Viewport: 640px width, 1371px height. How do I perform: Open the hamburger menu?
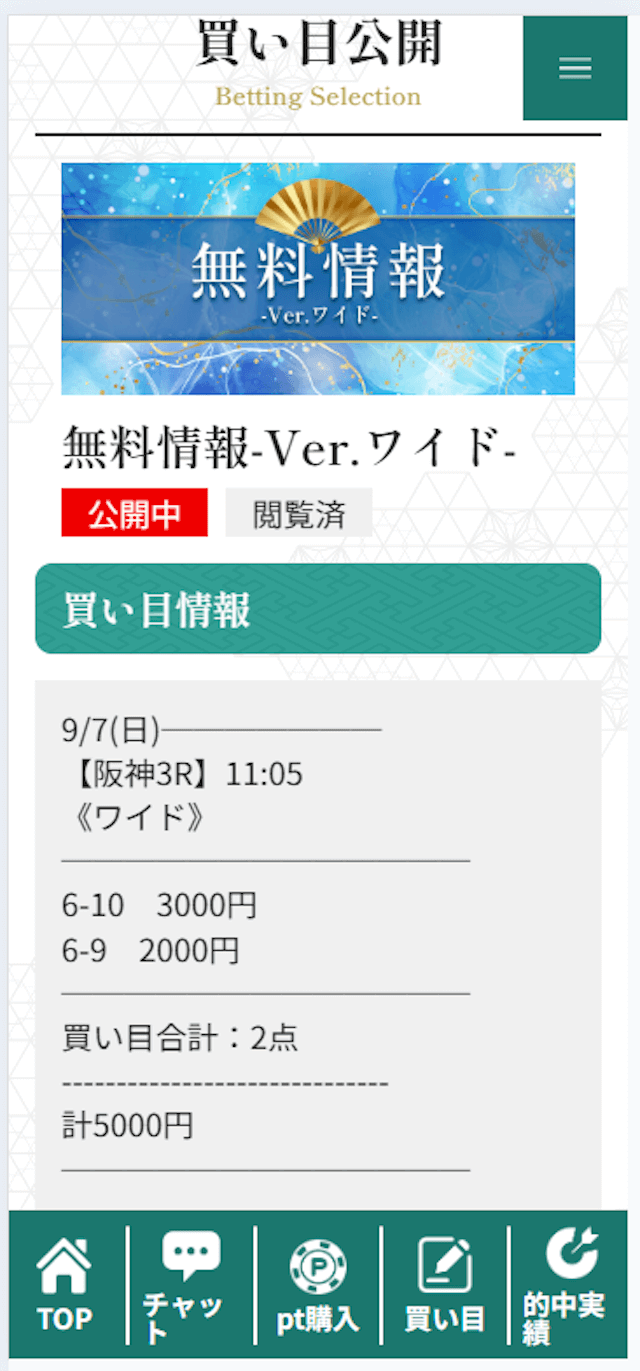coord(575,68)
